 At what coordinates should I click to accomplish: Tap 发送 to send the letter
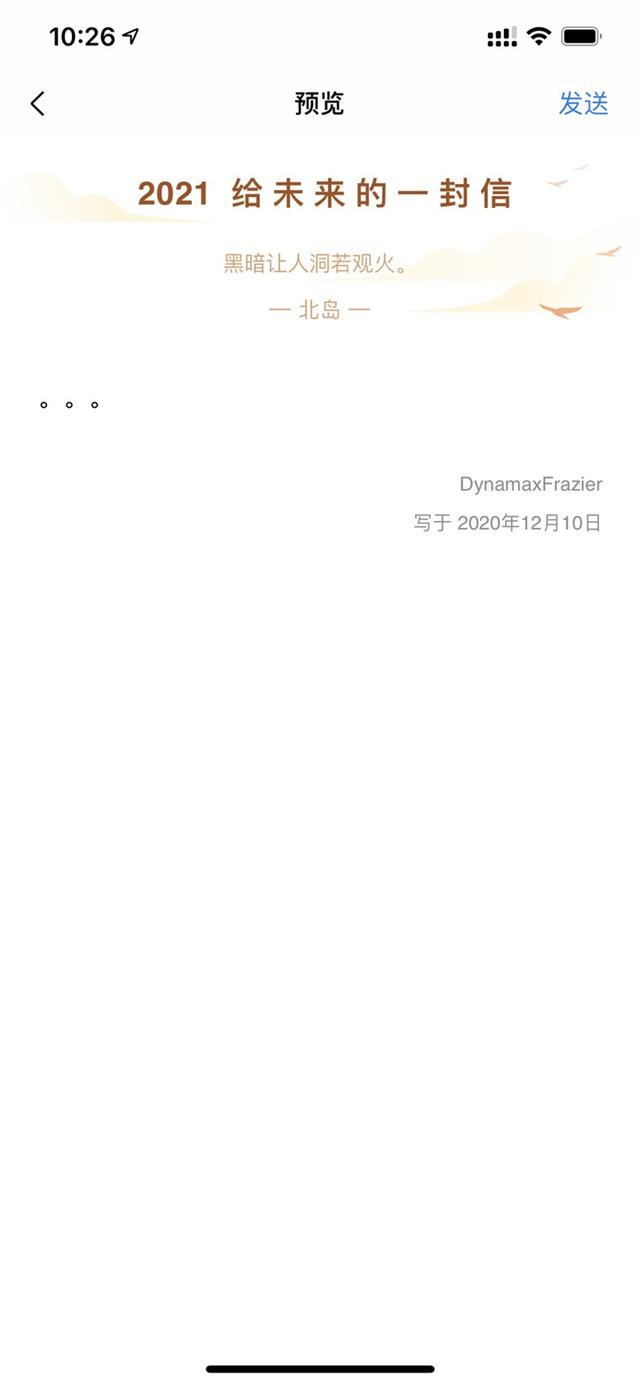(x=583, y=103)
